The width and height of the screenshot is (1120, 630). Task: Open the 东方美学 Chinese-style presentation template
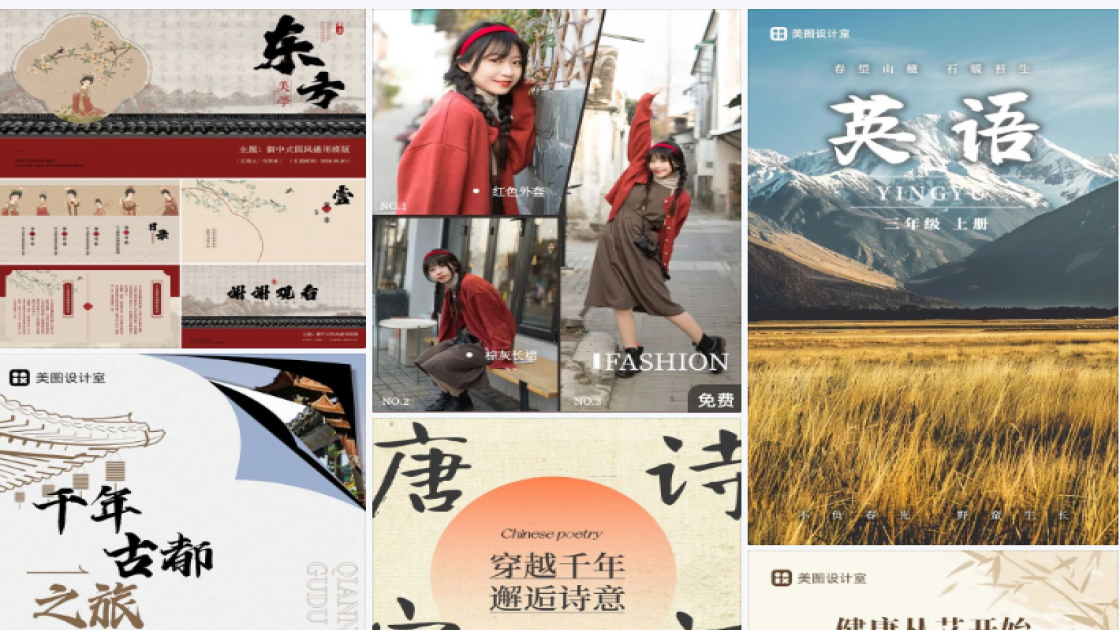coord(183,180)
